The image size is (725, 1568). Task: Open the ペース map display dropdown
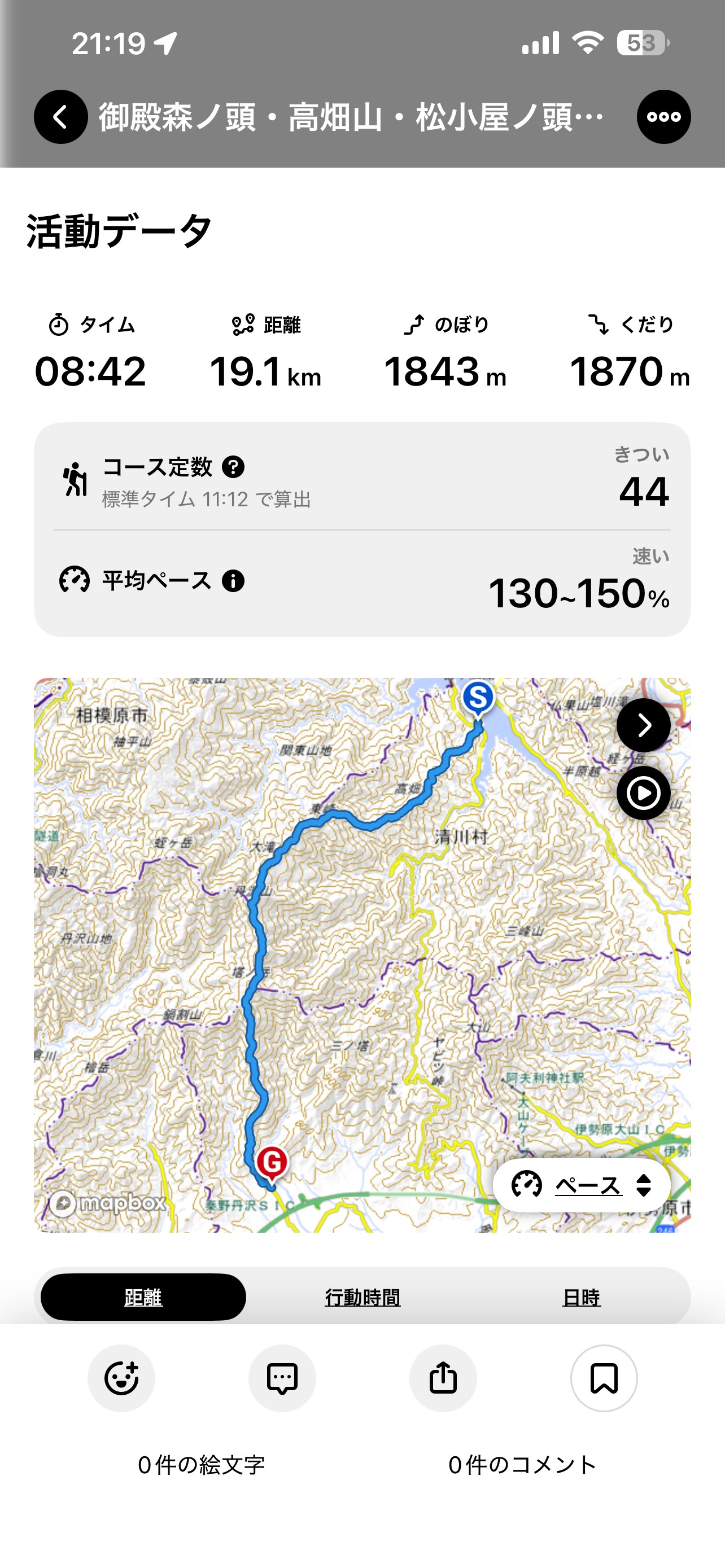pyautogui.click(x=582, y=1185)
